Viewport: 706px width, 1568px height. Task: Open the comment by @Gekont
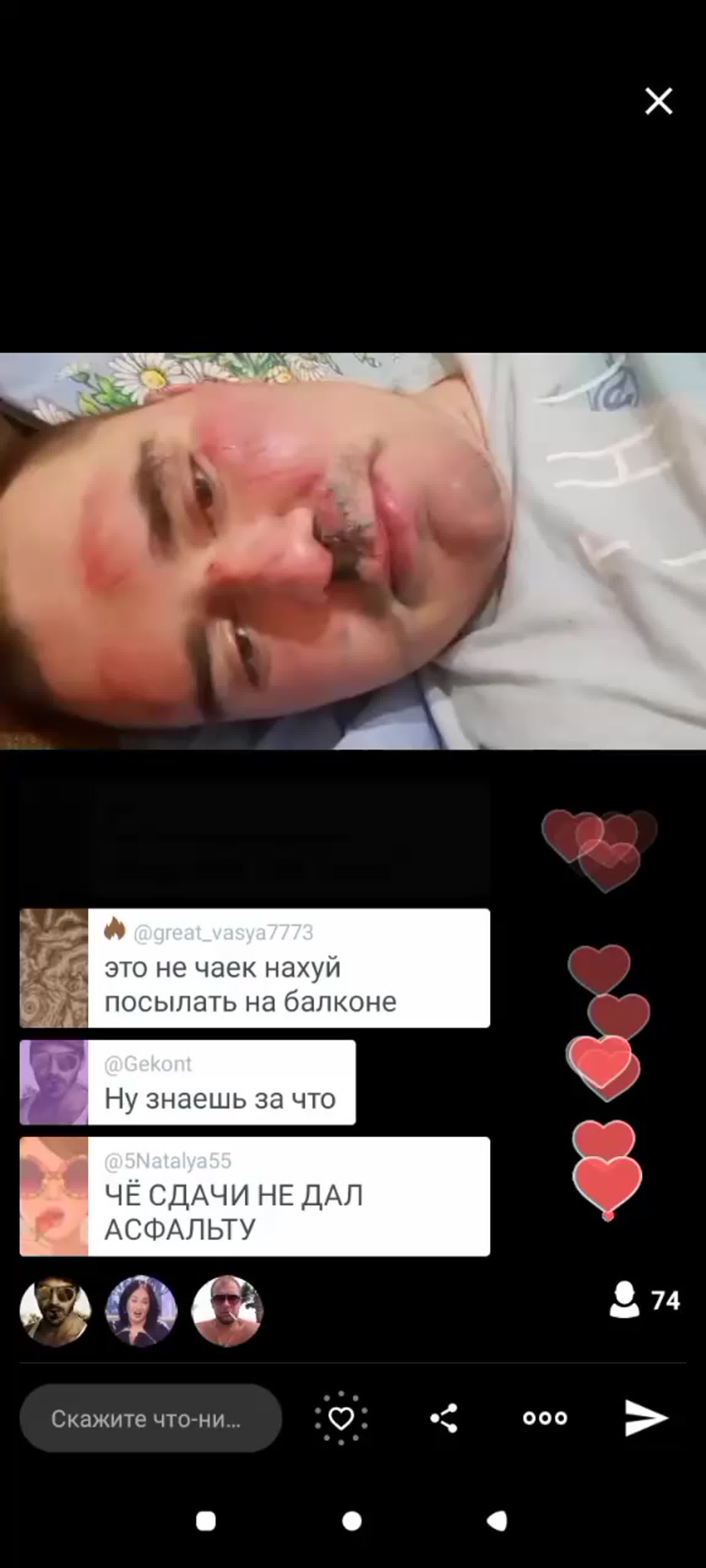(x=188, y=1082)
